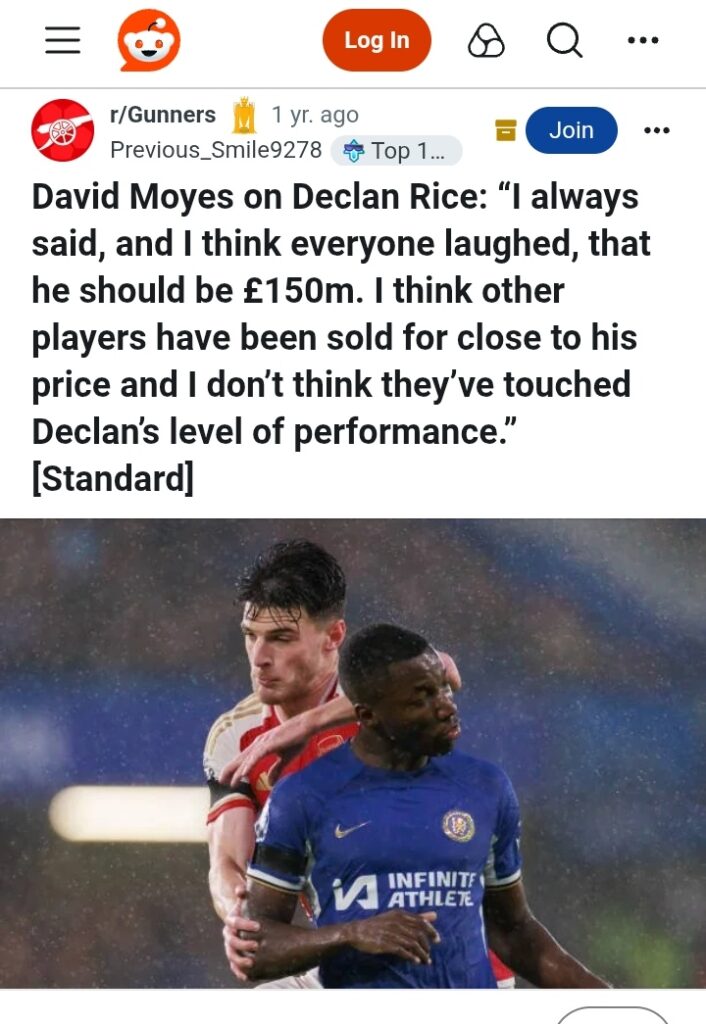Open the top bar overflow menu

click(642, 40)
